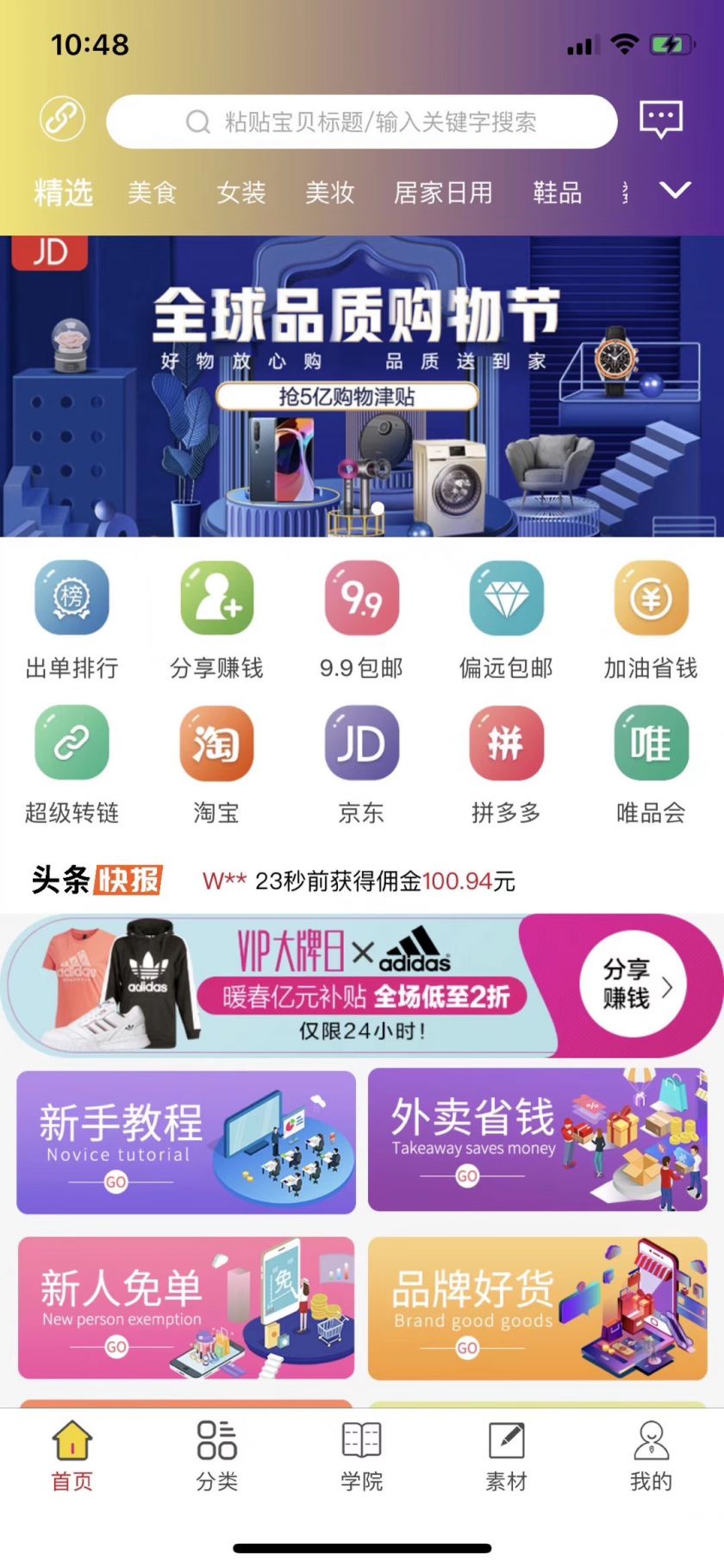Open the 外卖省钱 card

point(537,1140)
